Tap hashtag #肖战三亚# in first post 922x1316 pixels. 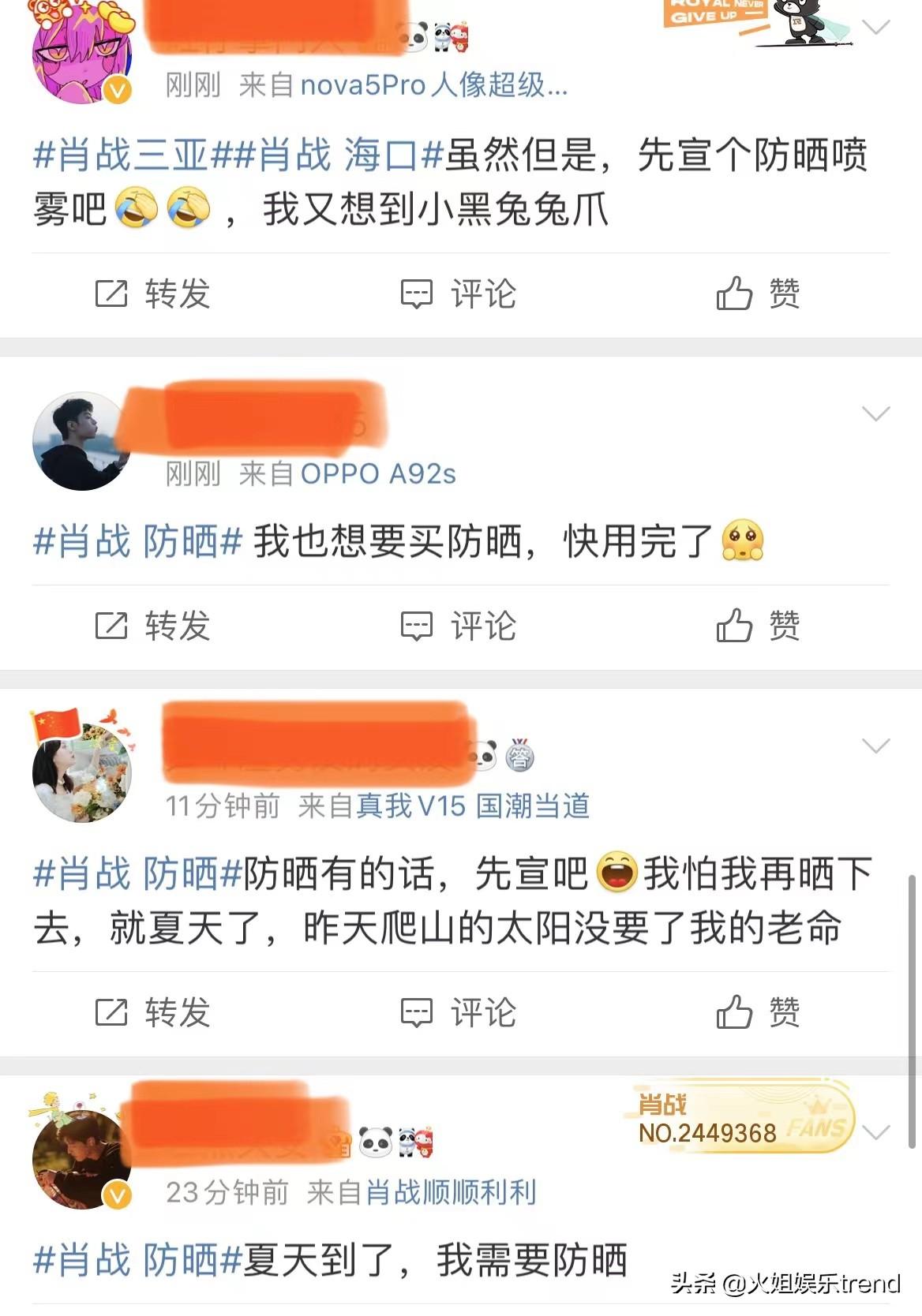click(120, 155)
